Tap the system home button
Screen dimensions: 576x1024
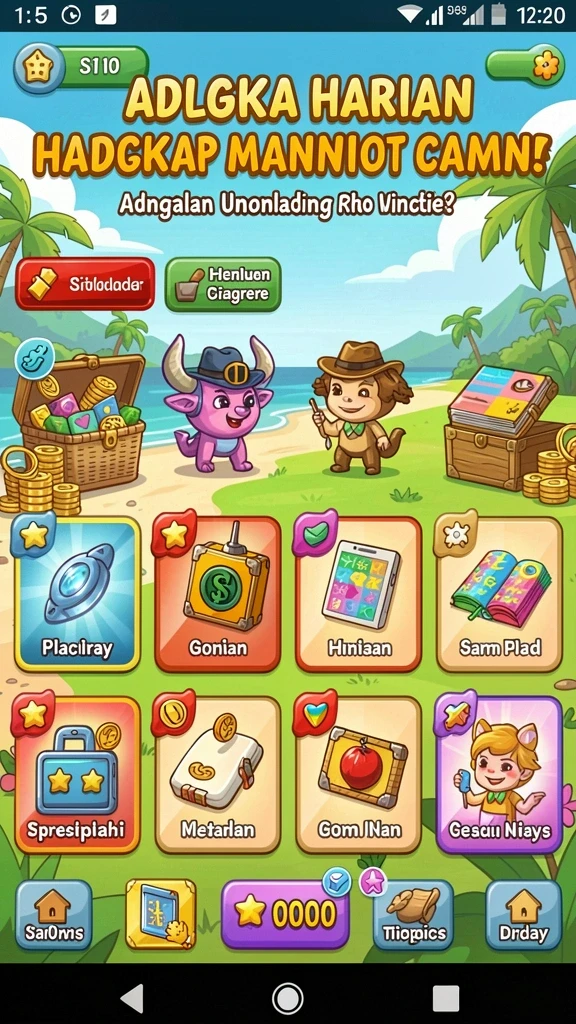pyautogui.click(x=288, y=998)
